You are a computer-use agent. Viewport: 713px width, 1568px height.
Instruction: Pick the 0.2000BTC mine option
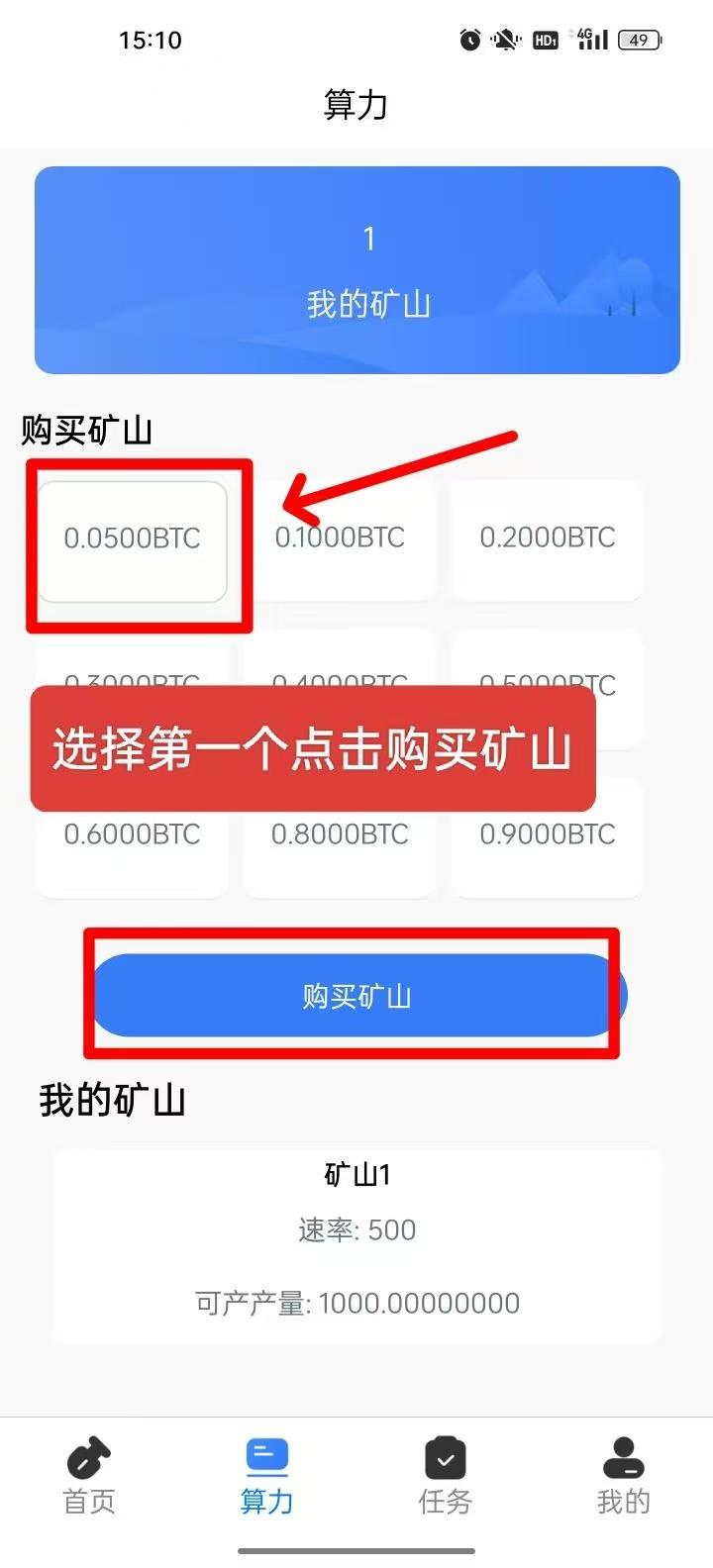(x=547, y=539)
